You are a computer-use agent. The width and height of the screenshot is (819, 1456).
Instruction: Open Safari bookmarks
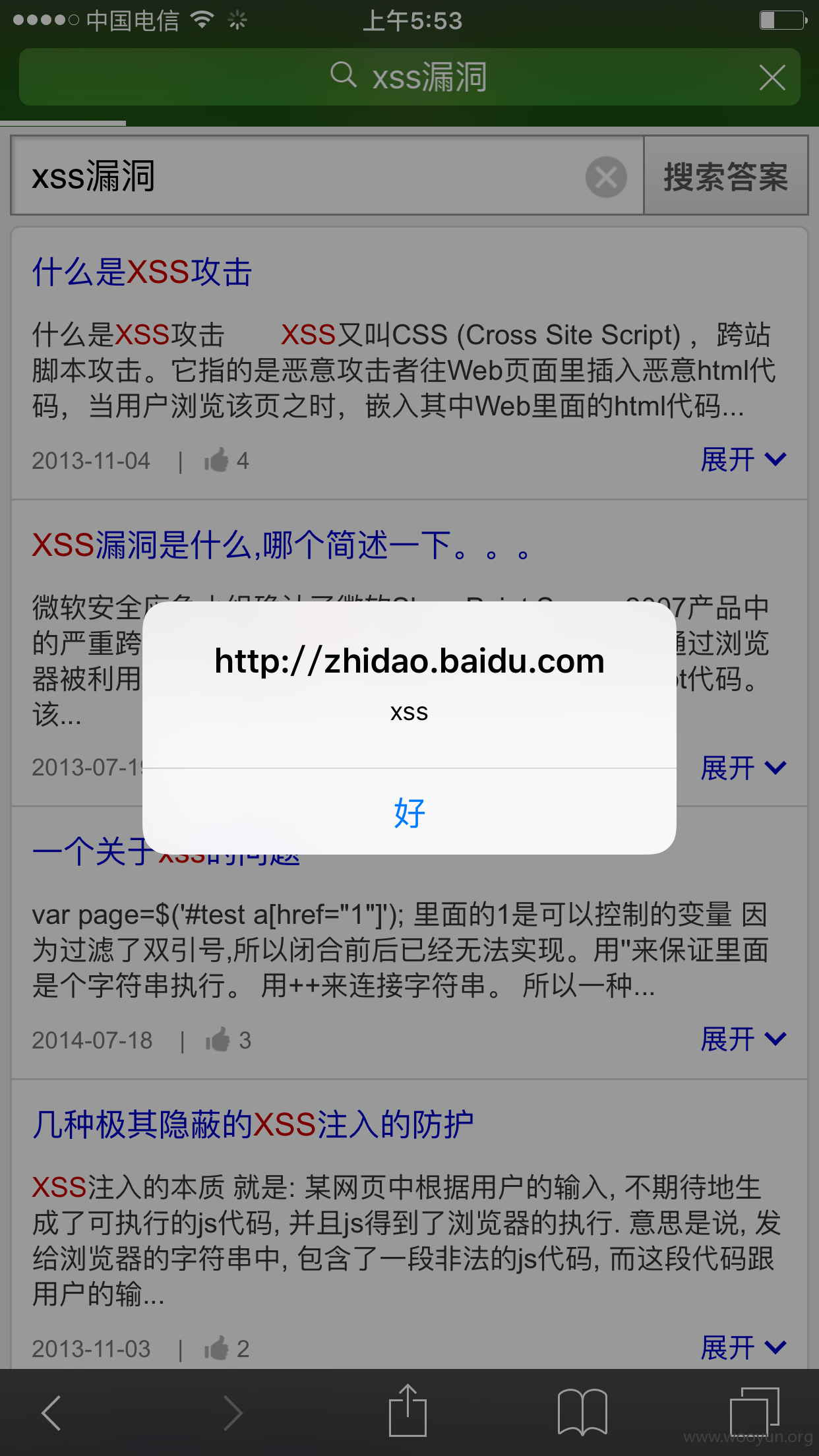pos(582,1411)
